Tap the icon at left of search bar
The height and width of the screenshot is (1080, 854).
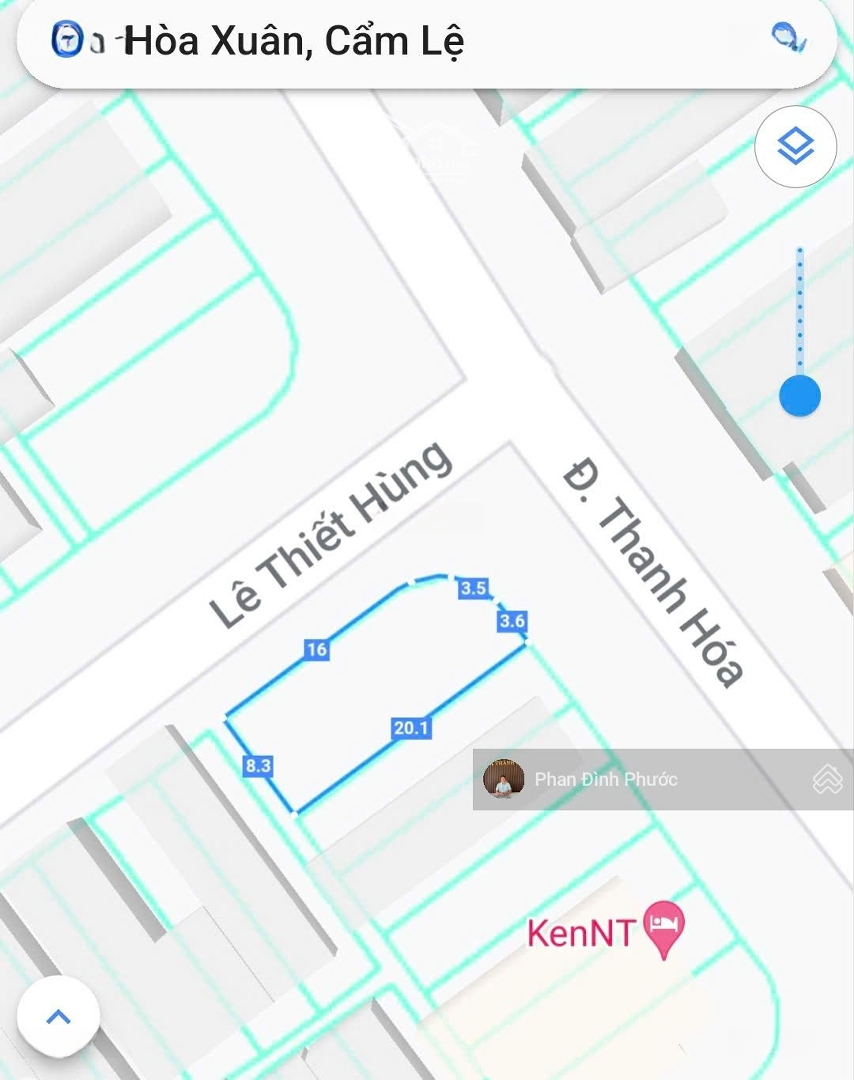(67, 40)
